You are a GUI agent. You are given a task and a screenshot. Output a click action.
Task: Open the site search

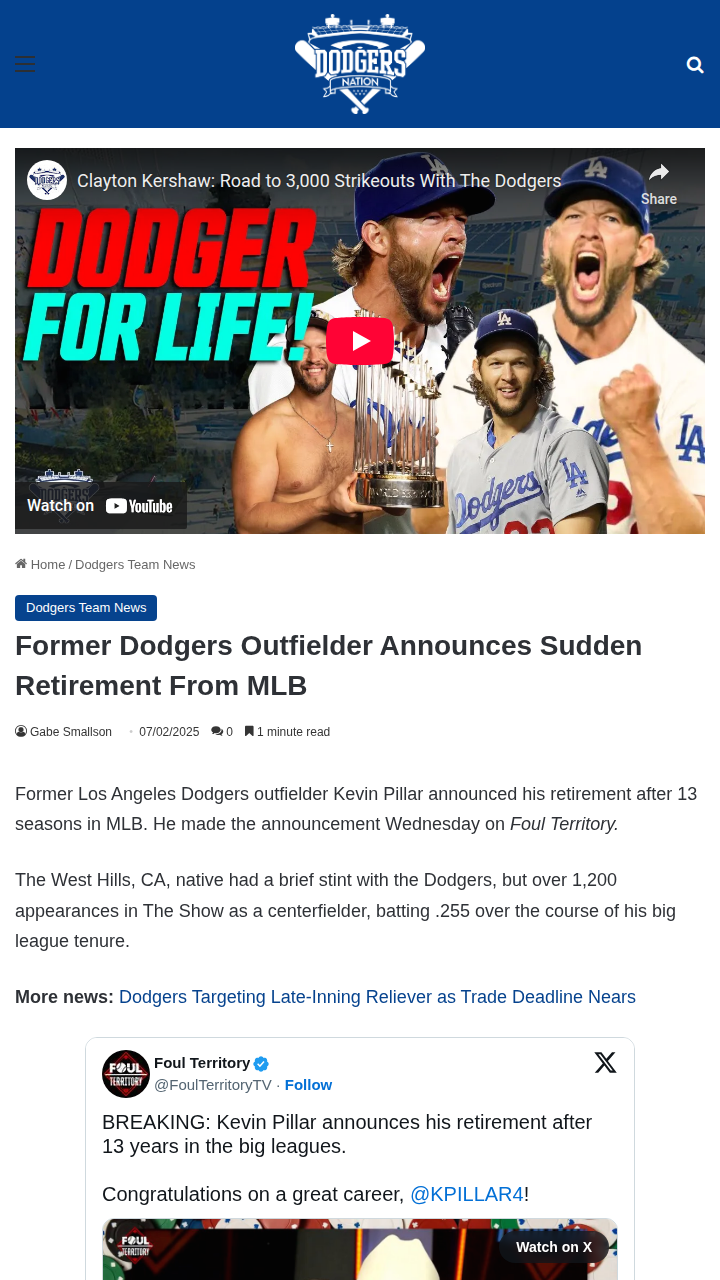pos(695,65)
